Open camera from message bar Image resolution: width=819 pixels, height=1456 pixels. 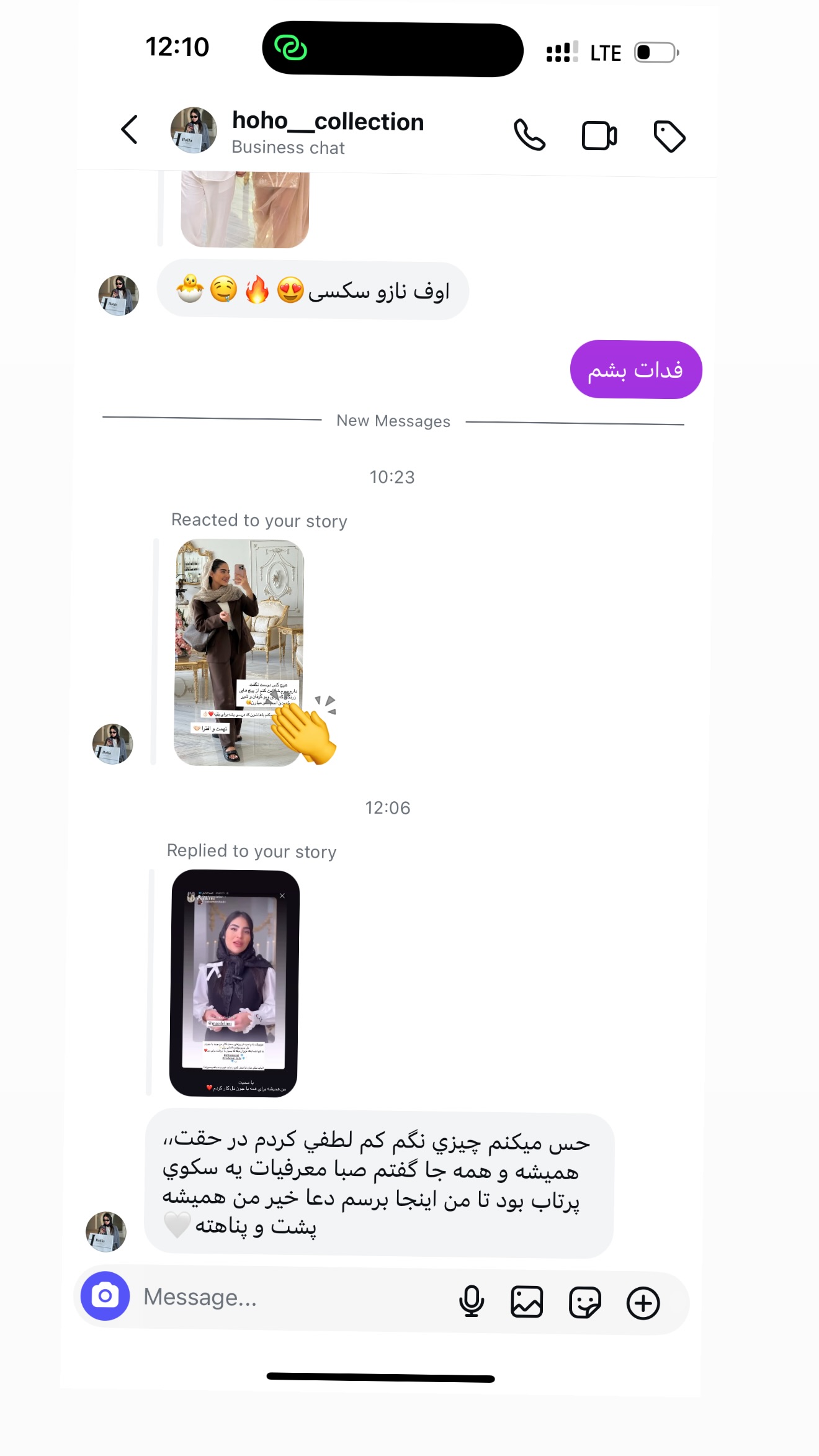tap(105, 1296)
